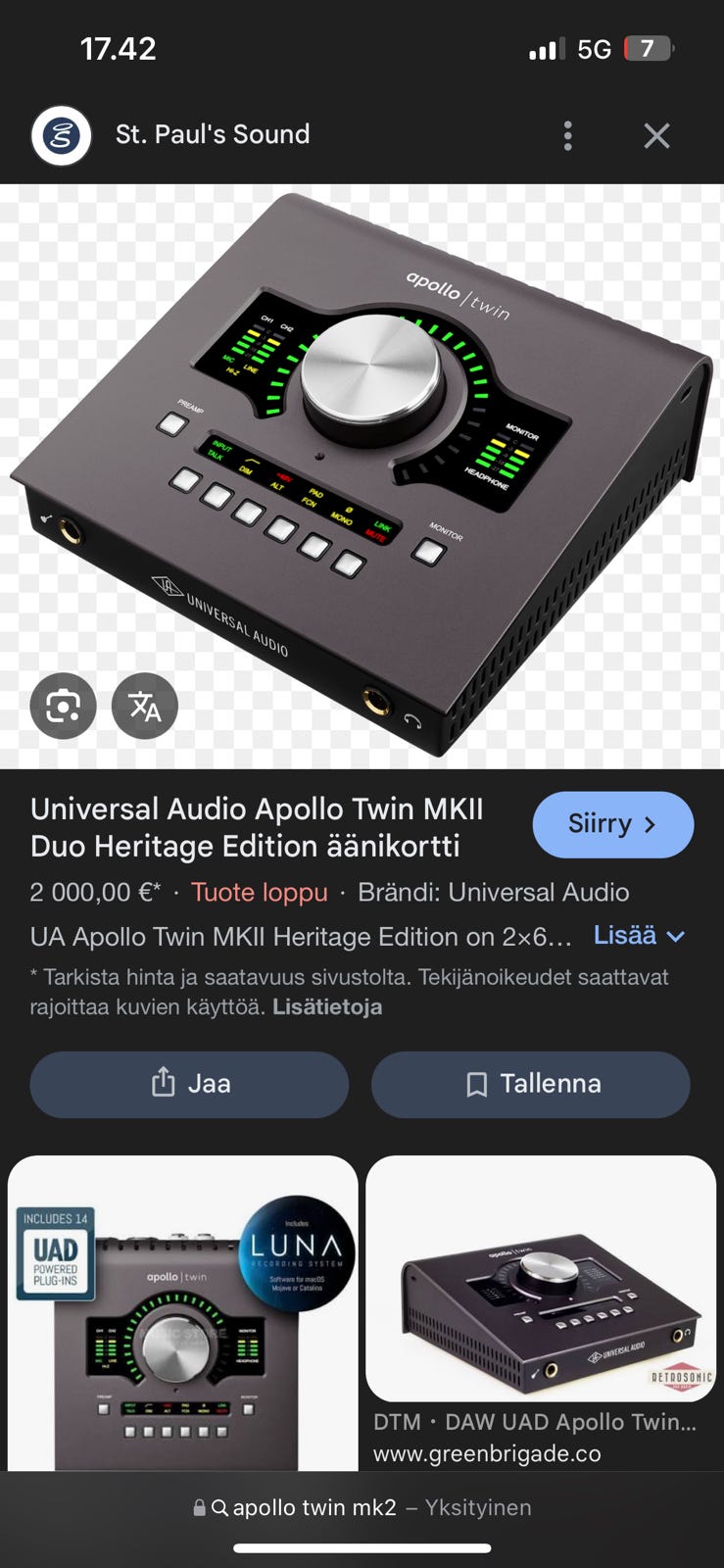Open the LUNA Apollo Twin related image

click(x=182, y=1313)
